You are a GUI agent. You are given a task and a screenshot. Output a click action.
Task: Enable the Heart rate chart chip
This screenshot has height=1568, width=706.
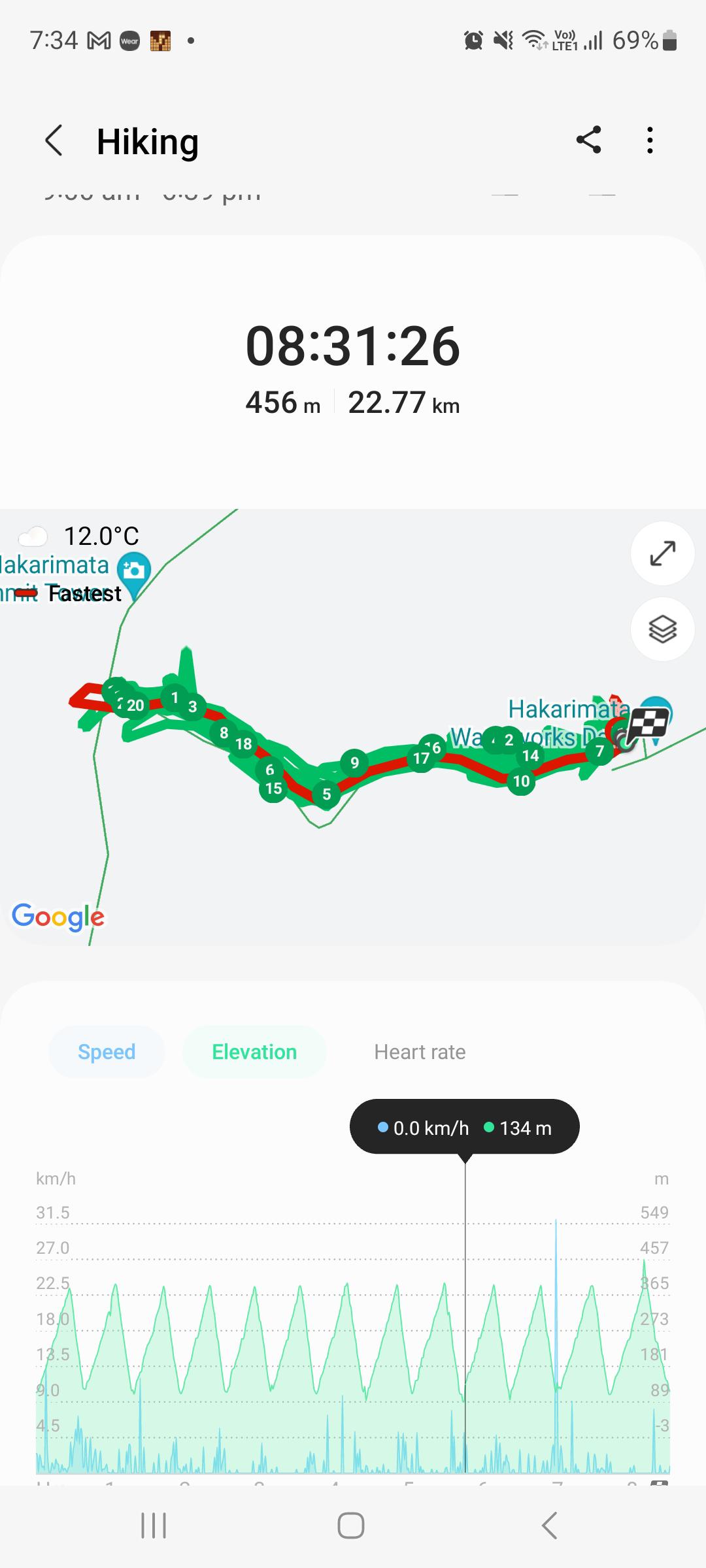(420, 1052)
